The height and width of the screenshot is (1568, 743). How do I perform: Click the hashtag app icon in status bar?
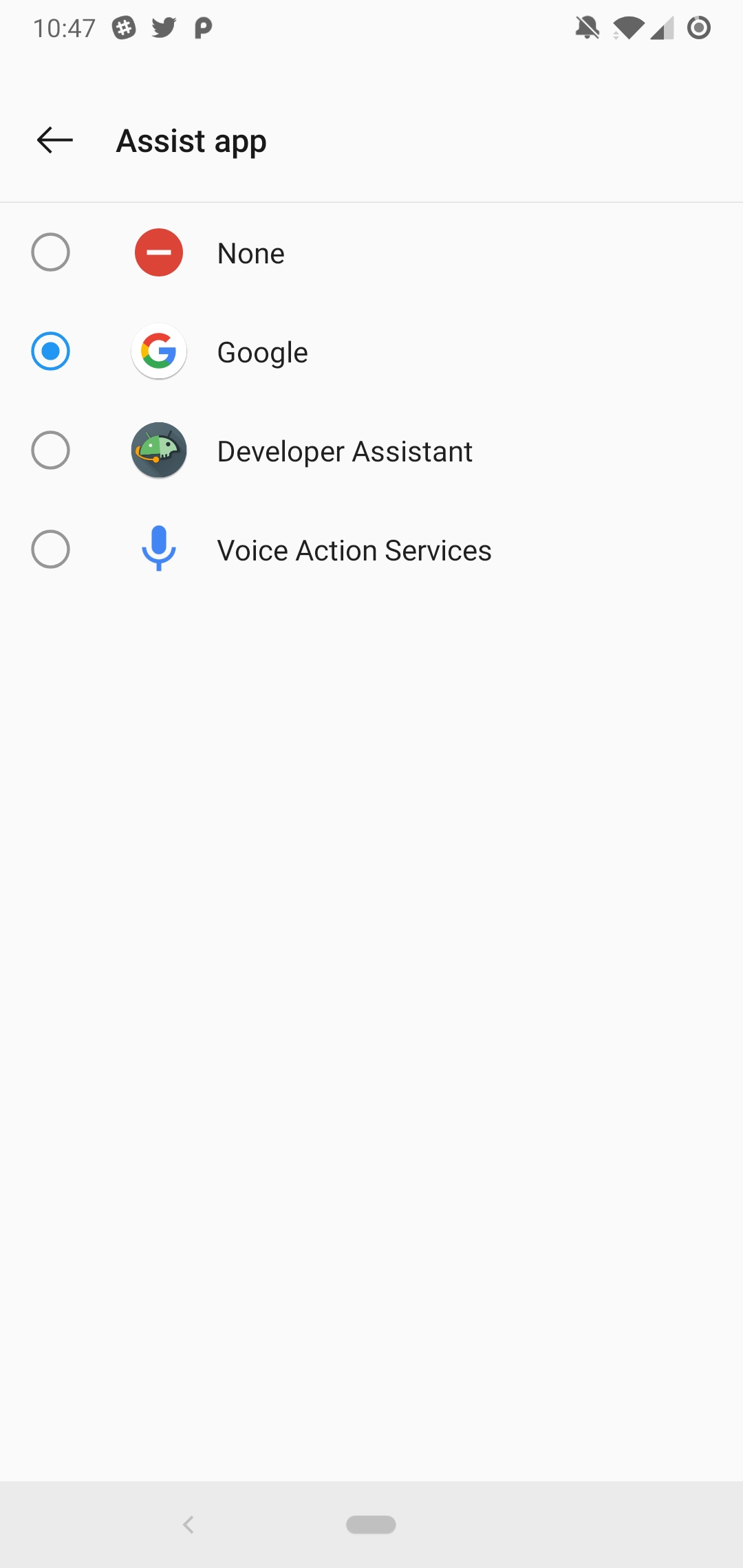pos(125,28)
